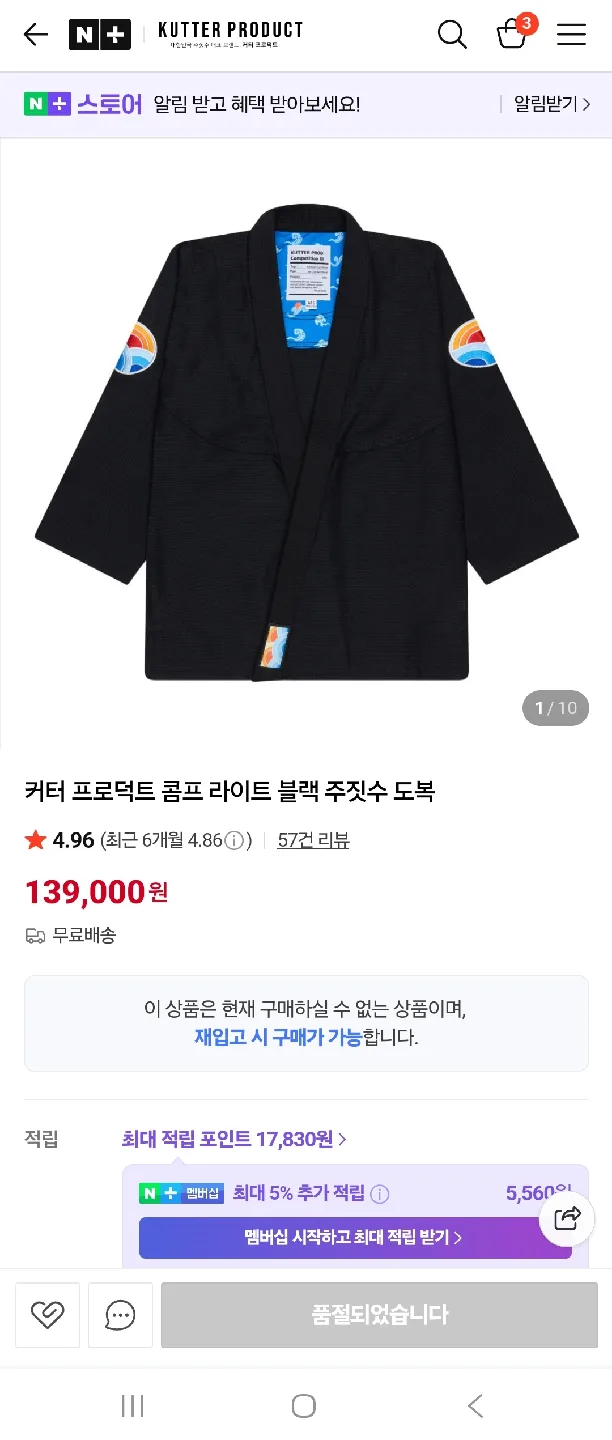Go to the system home screen
This screenshot has height=1440, width=612.
pos(304,1406)
